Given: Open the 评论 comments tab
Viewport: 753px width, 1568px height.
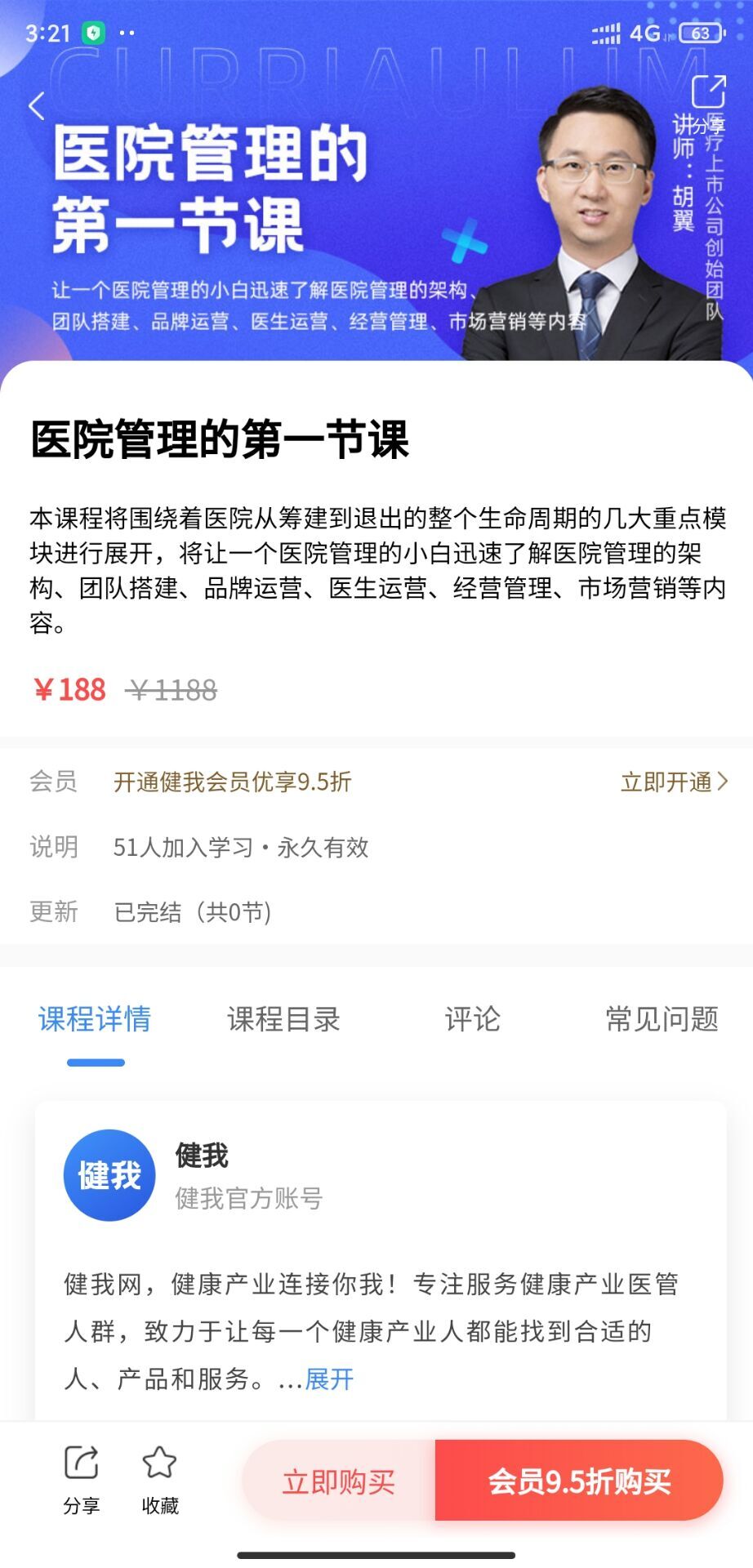Looking at the screenshot, I should click(x=472, y=1019).
